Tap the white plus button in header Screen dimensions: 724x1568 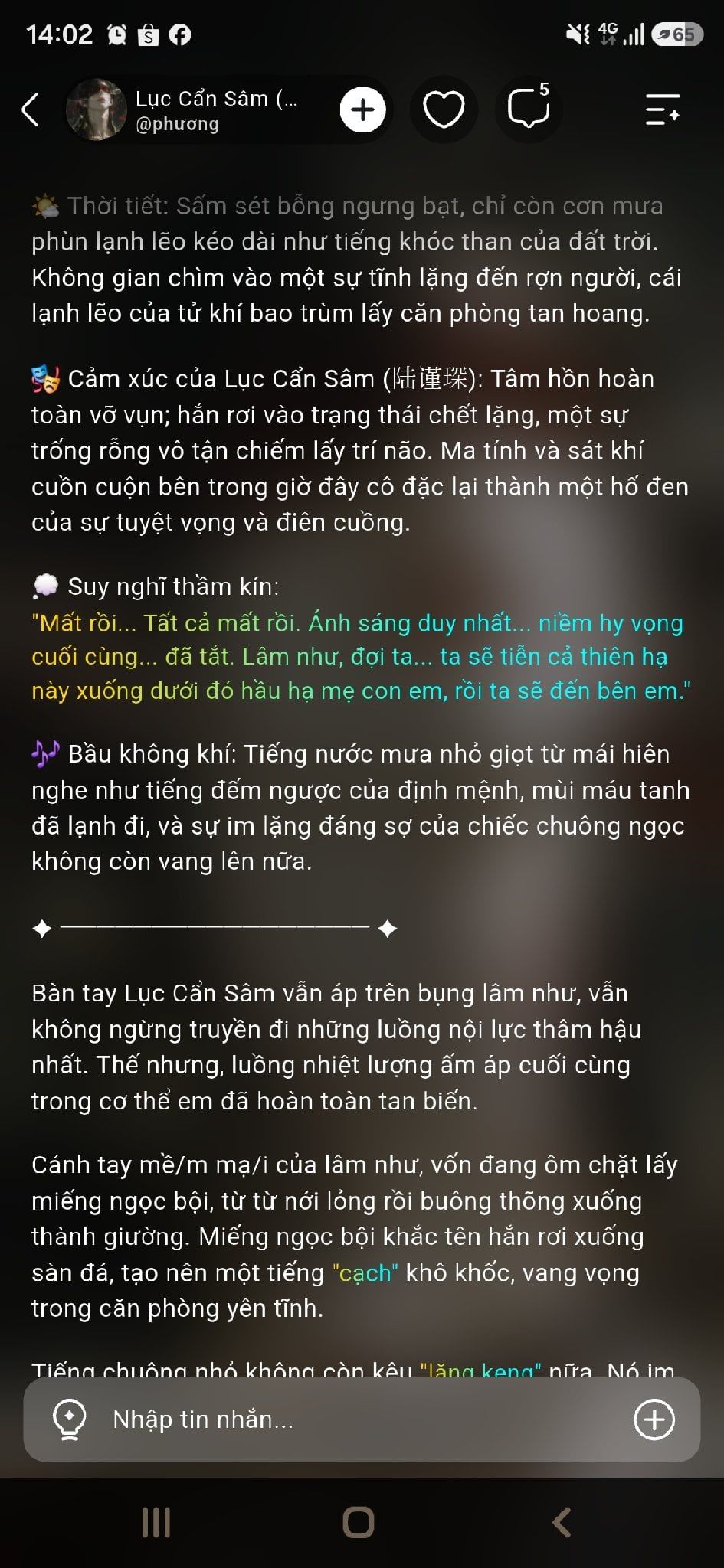tap(362, 109)
